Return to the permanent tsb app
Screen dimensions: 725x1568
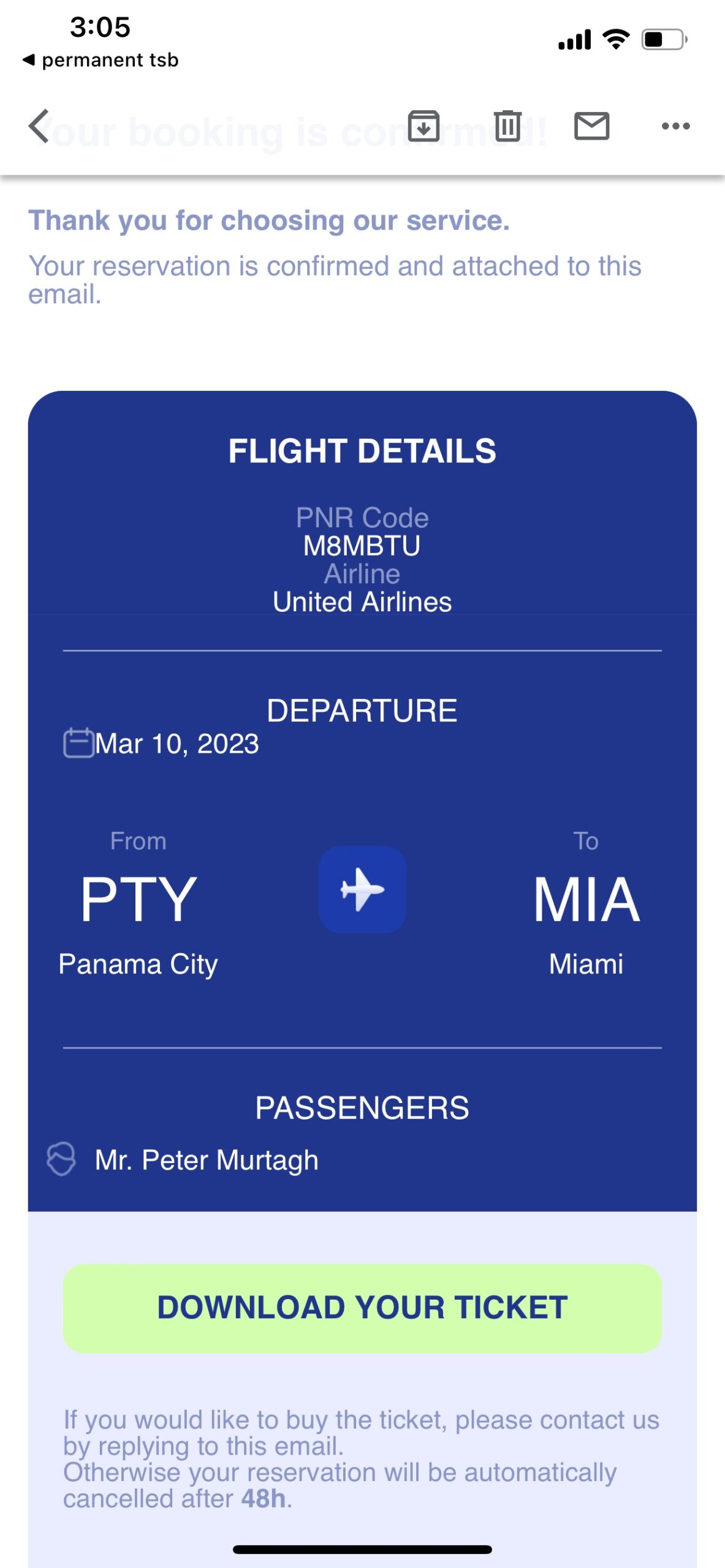point(101,60)
